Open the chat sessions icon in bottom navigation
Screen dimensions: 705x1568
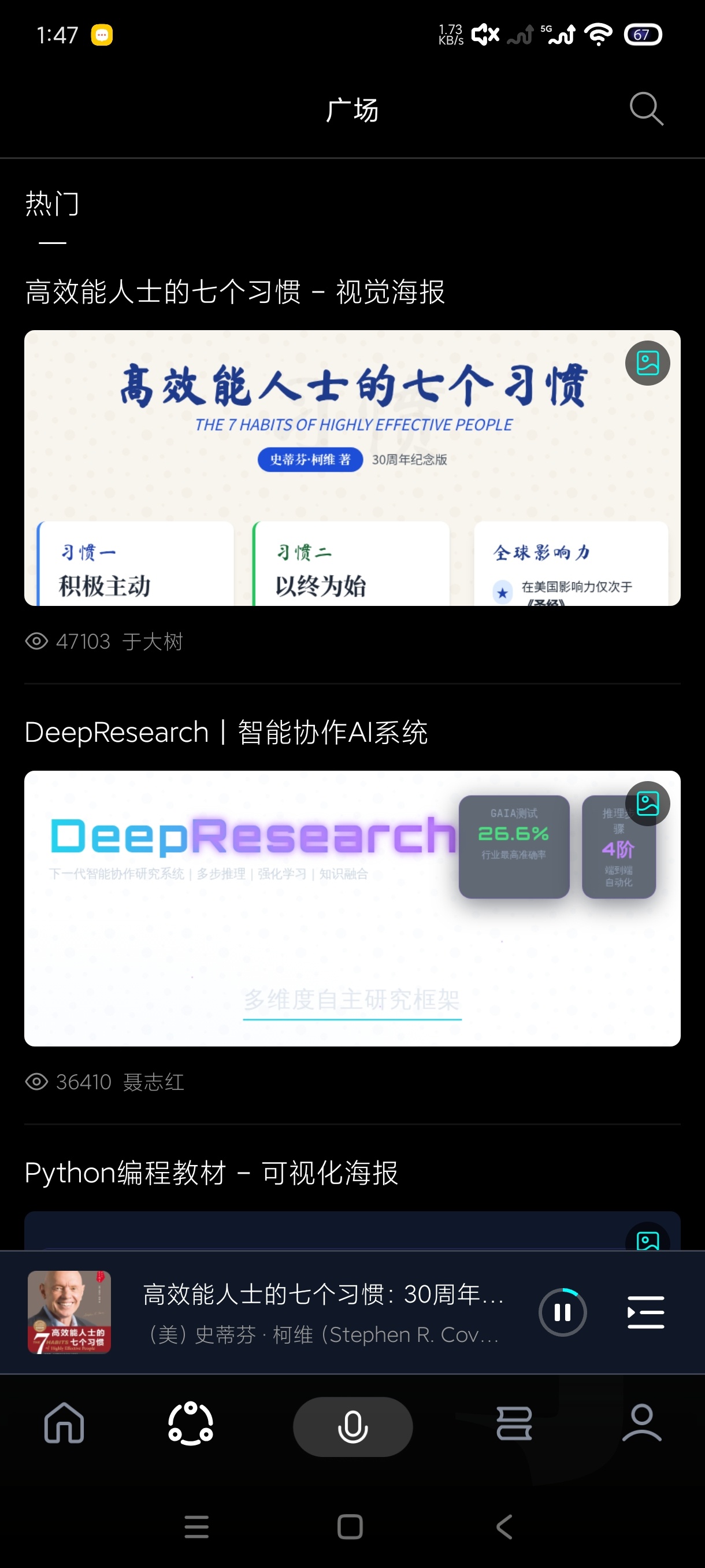(516, 1426)
